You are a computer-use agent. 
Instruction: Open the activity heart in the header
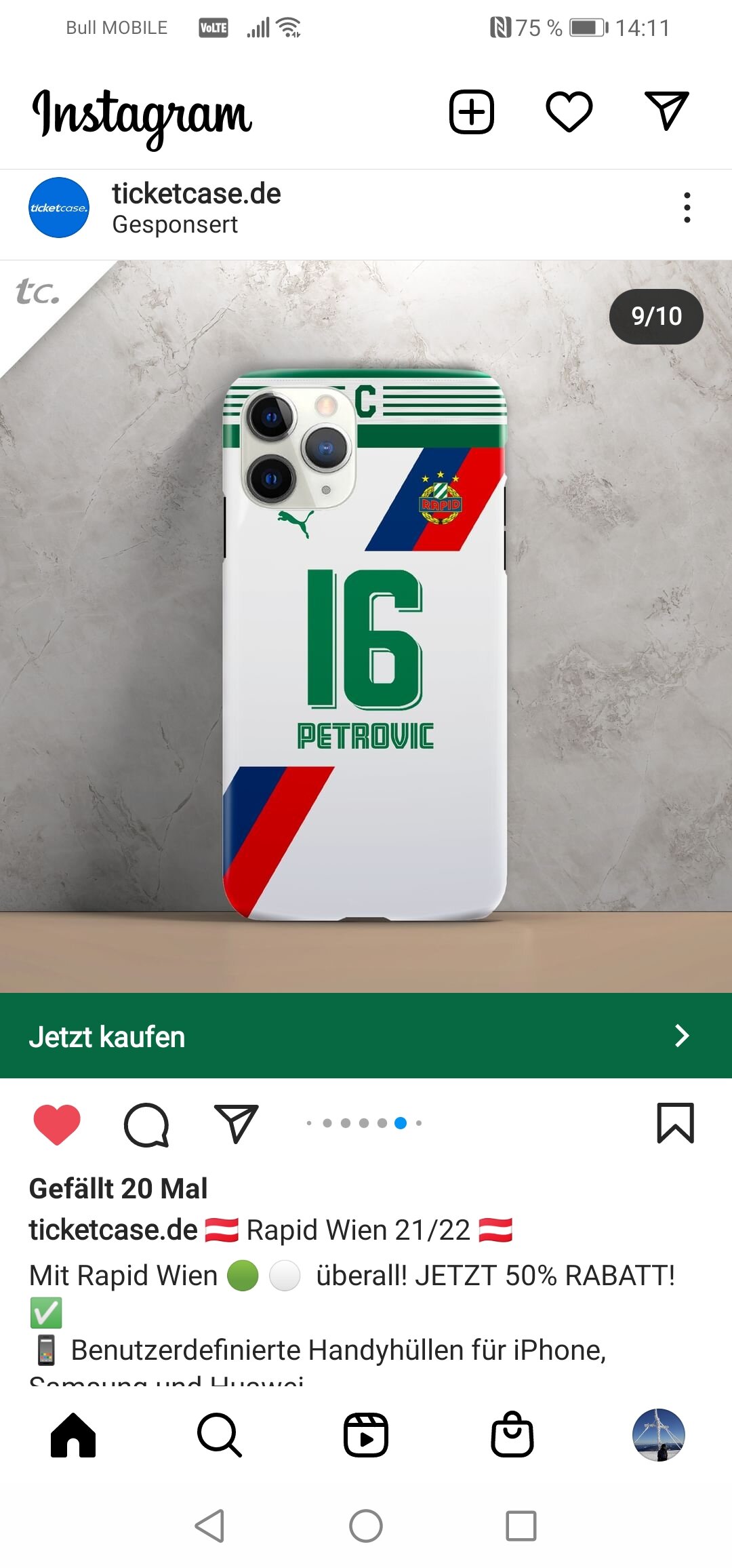tap(569, 112)
